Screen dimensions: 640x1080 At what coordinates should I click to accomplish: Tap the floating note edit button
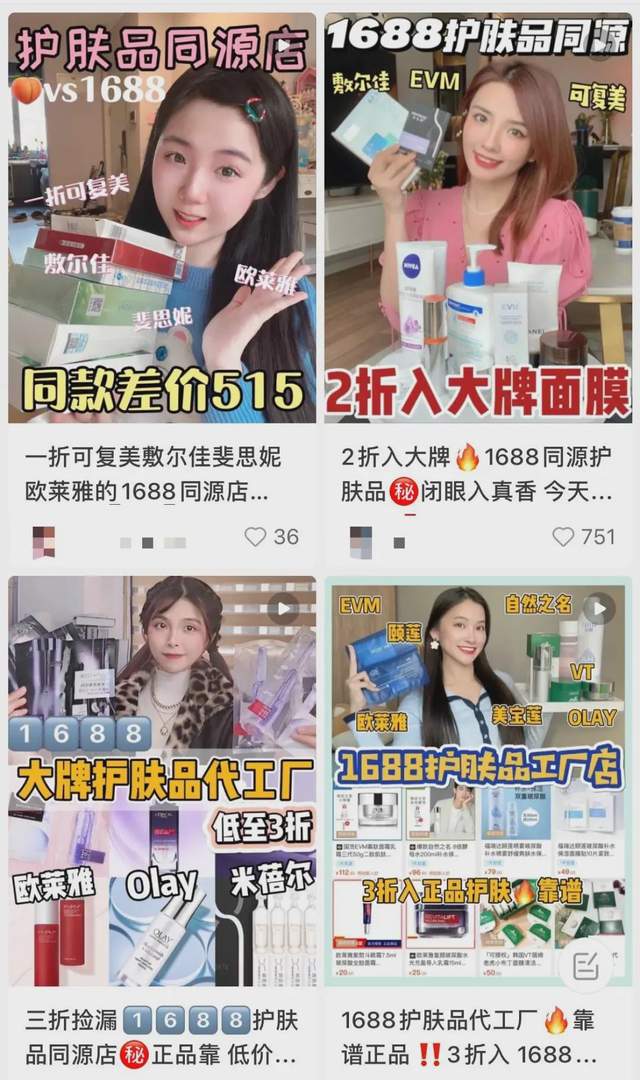click(x=586, y=964)
